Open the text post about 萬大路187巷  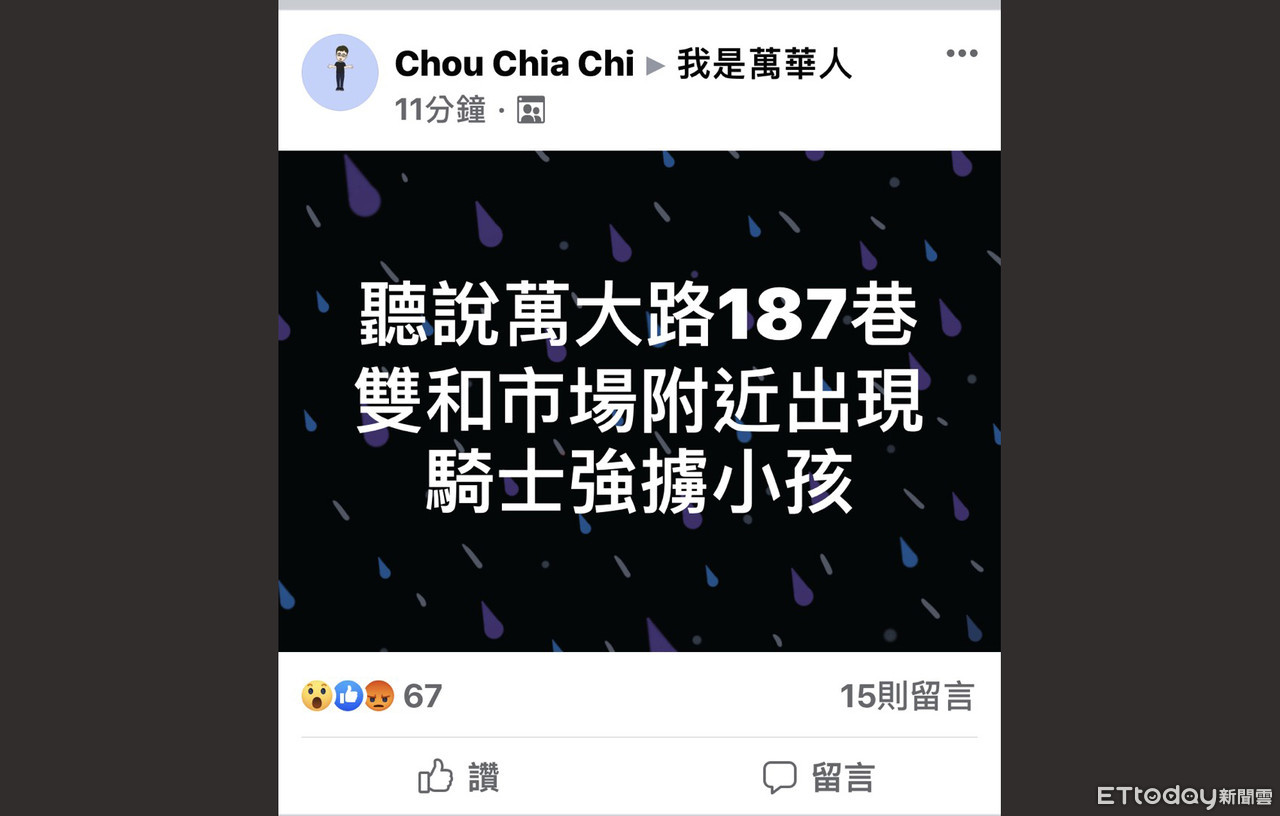point(639,402)
